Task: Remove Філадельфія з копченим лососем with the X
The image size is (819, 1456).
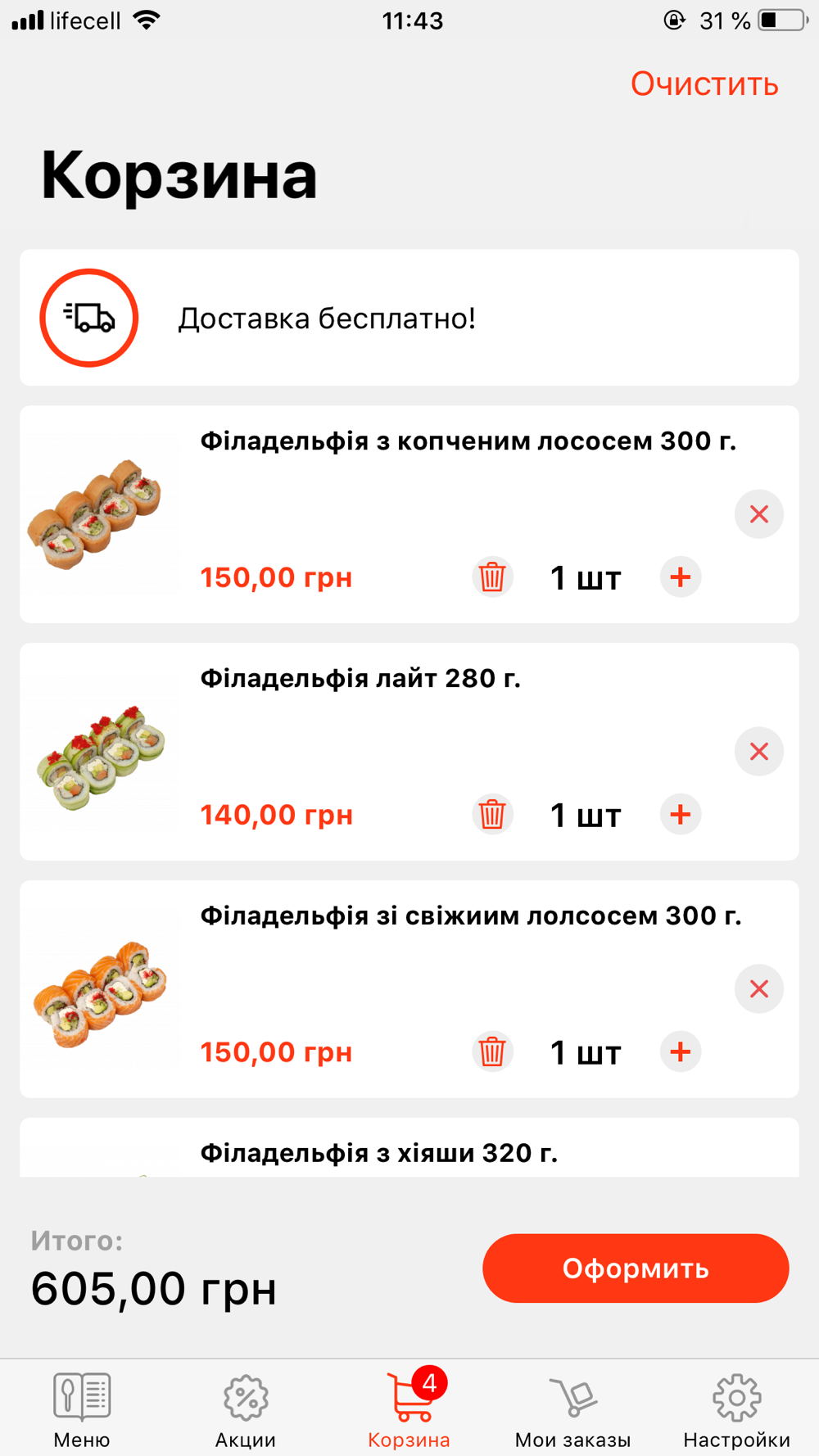Action: tap(759, 514)
